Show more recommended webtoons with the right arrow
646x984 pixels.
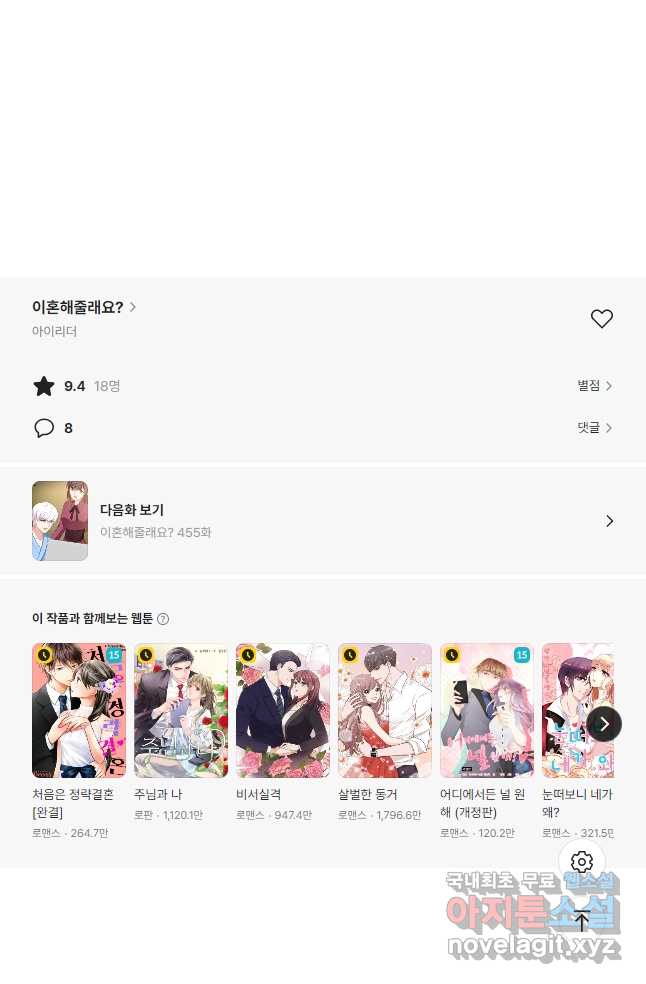(604, 723)
